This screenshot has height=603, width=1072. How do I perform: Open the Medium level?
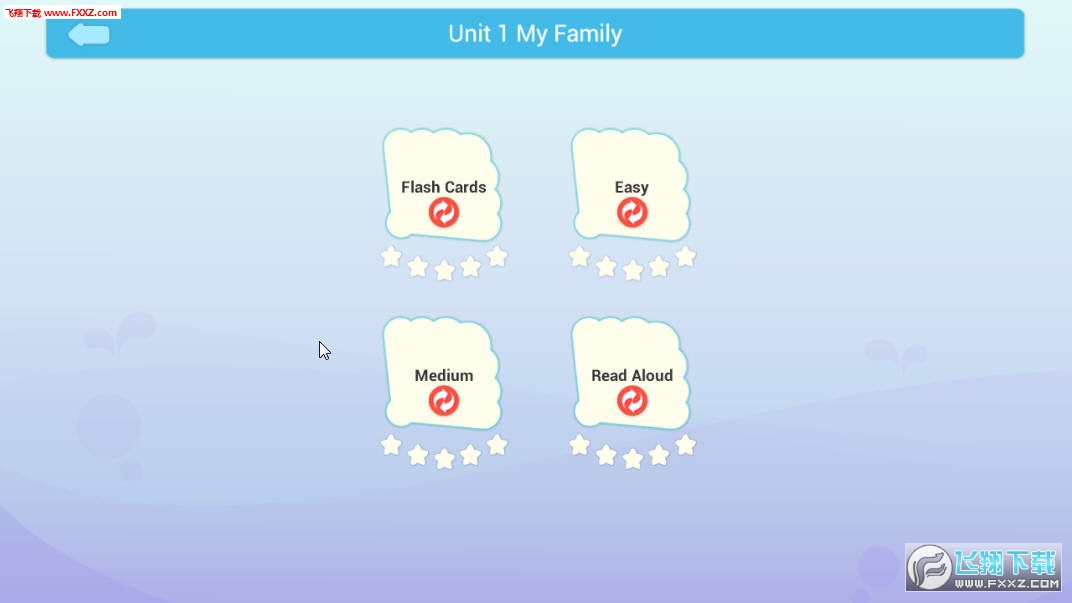(443, 377)
